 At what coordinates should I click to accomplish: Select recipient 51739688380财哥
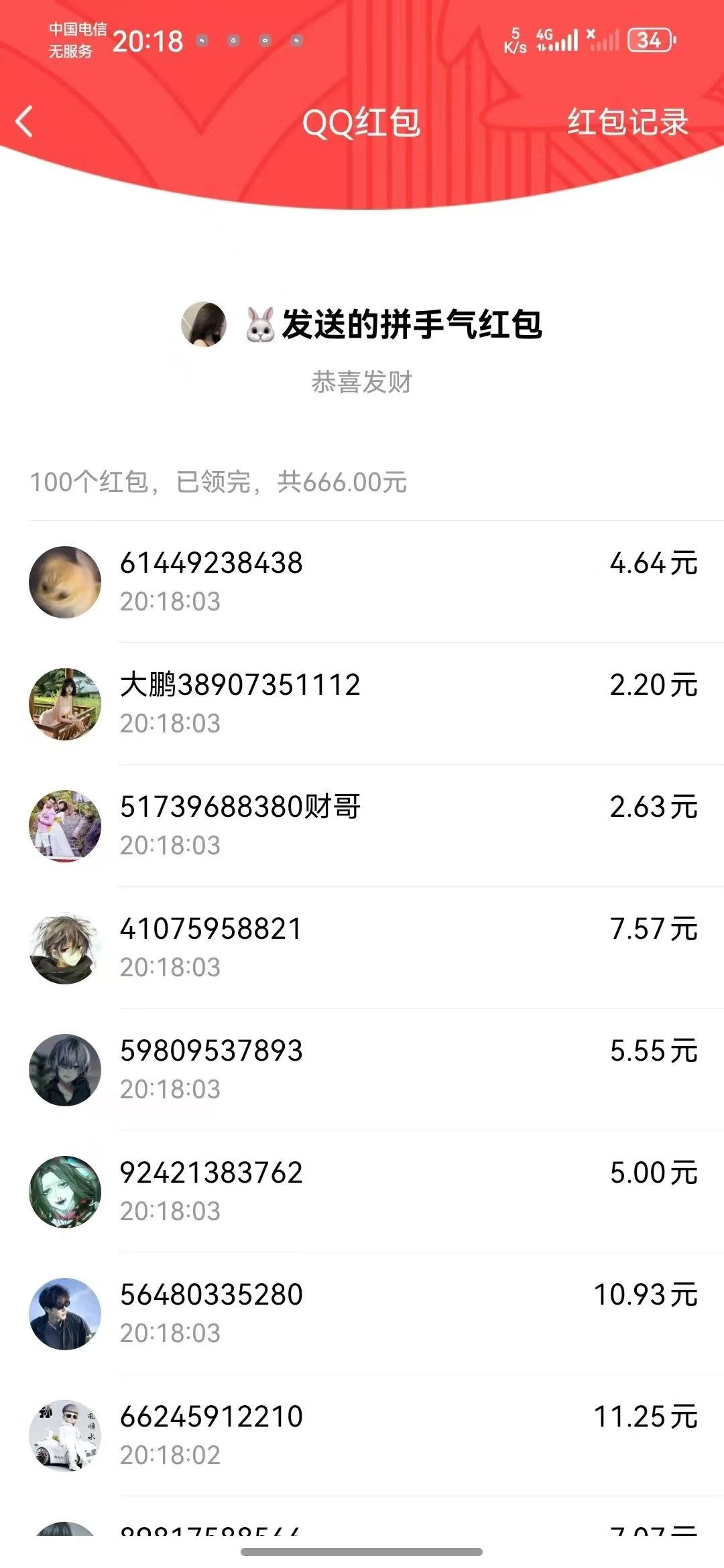coord(362,826)
